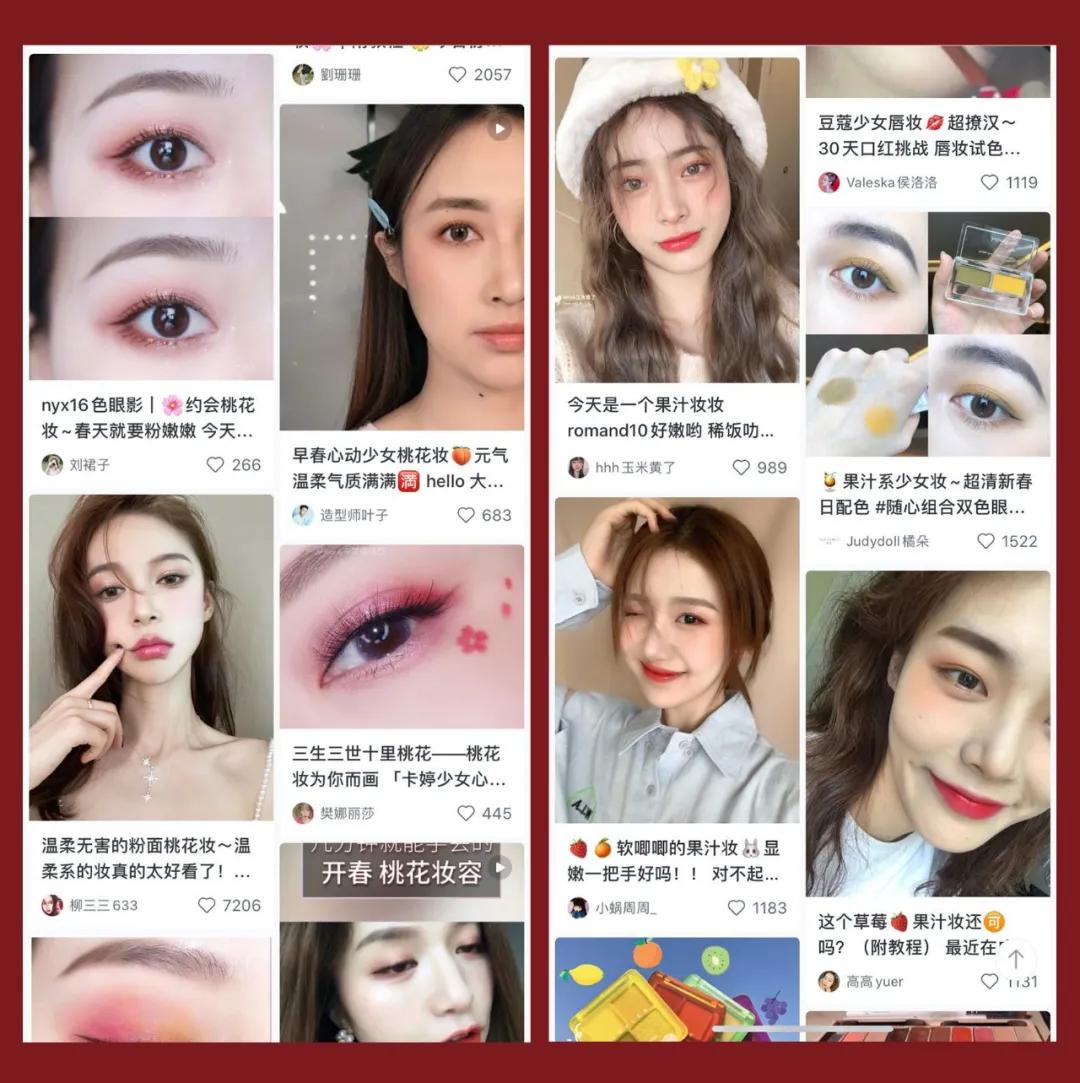Viewport: 1080px width, 1083px height.
Task: Tap the play icon on 早春心动少女桃花妆 video
Action: (500, 131)
